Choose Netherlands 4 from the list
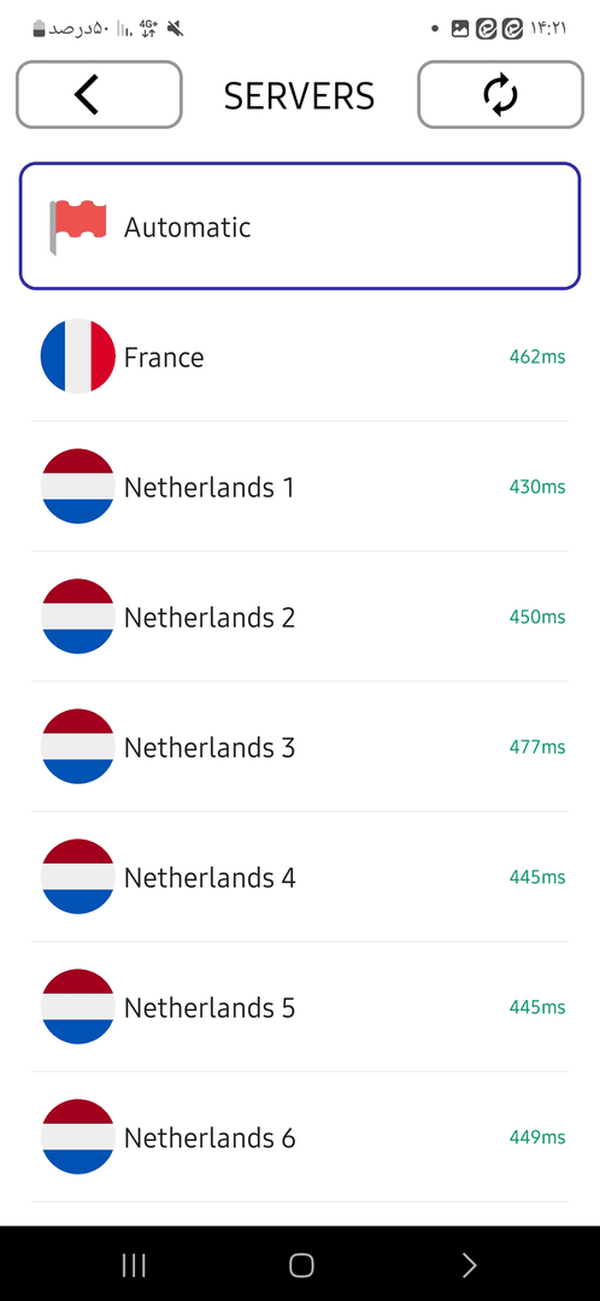Screen dimensions: 600x1301 coord(300,877)
